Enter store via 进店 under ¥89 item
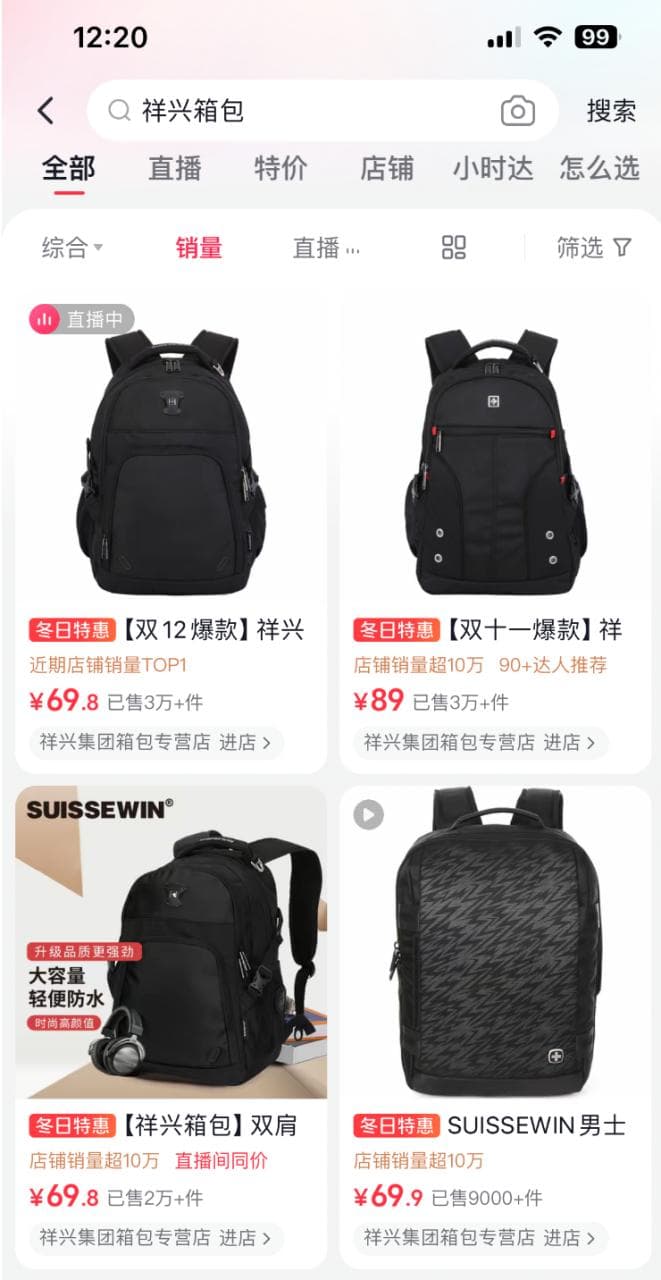Screen dimensions: 661x1280 pos(568,742)
